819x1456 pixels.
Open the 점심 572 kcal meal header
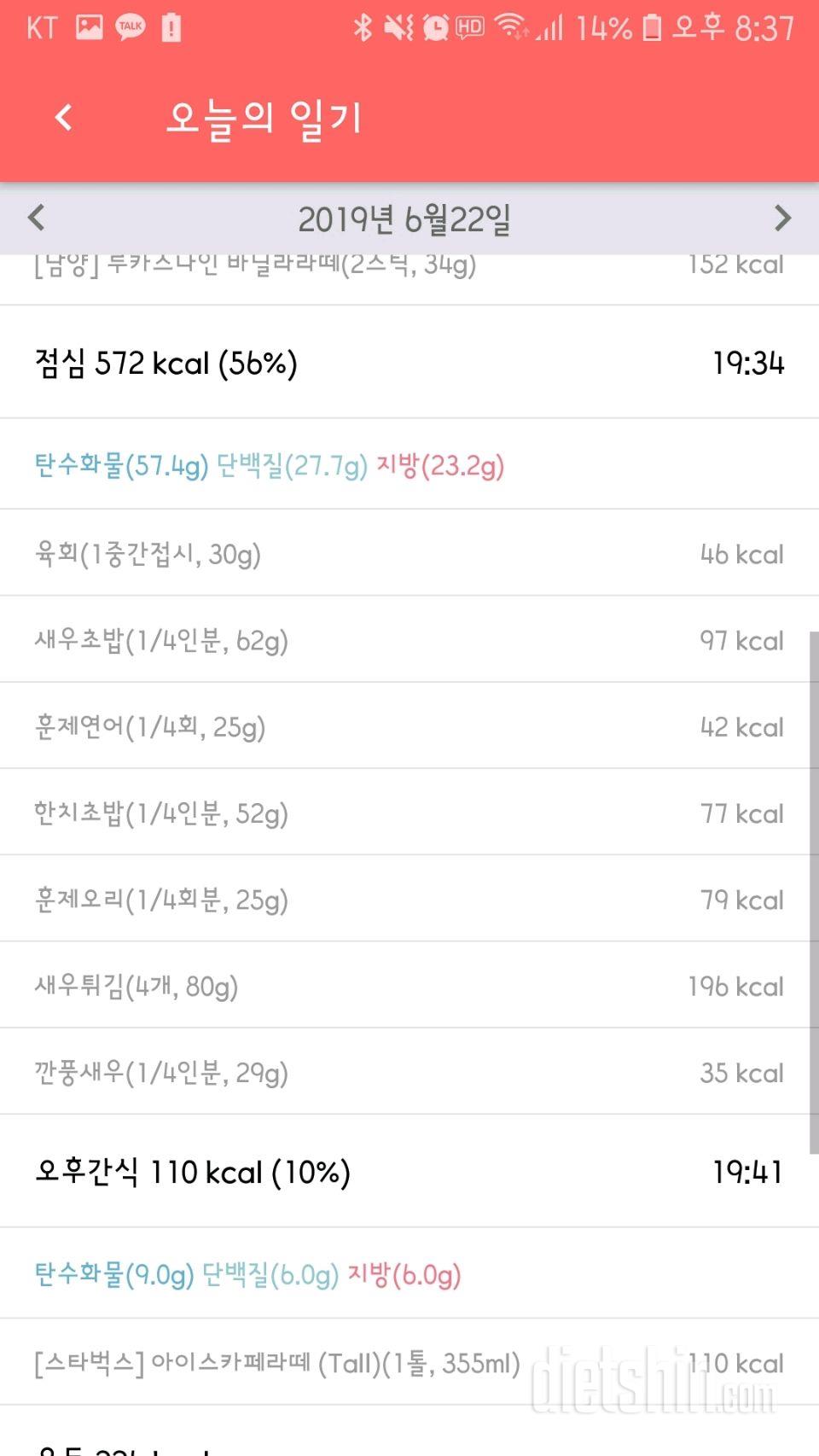409,363
